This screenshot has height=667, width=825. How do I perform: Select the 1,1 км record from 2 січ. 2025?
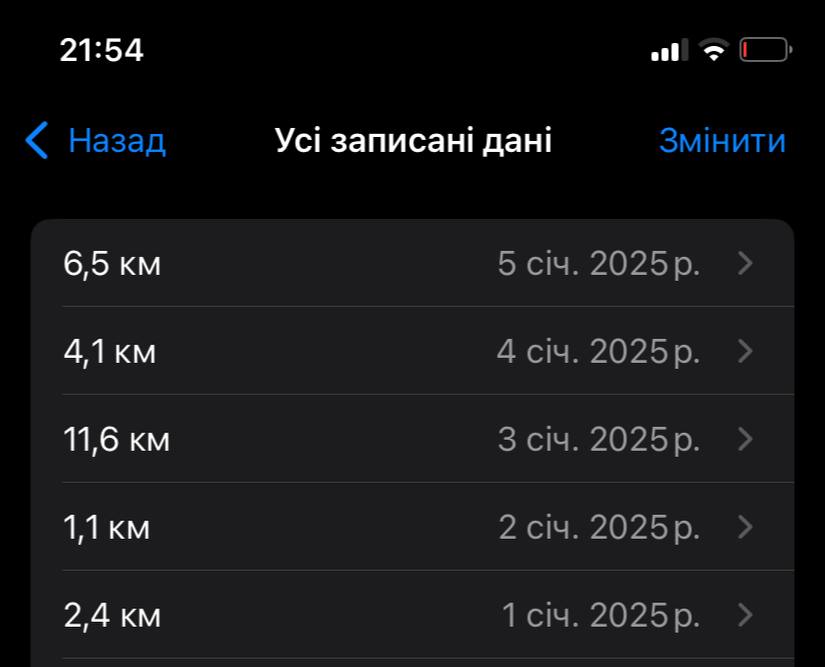[412, 527]
